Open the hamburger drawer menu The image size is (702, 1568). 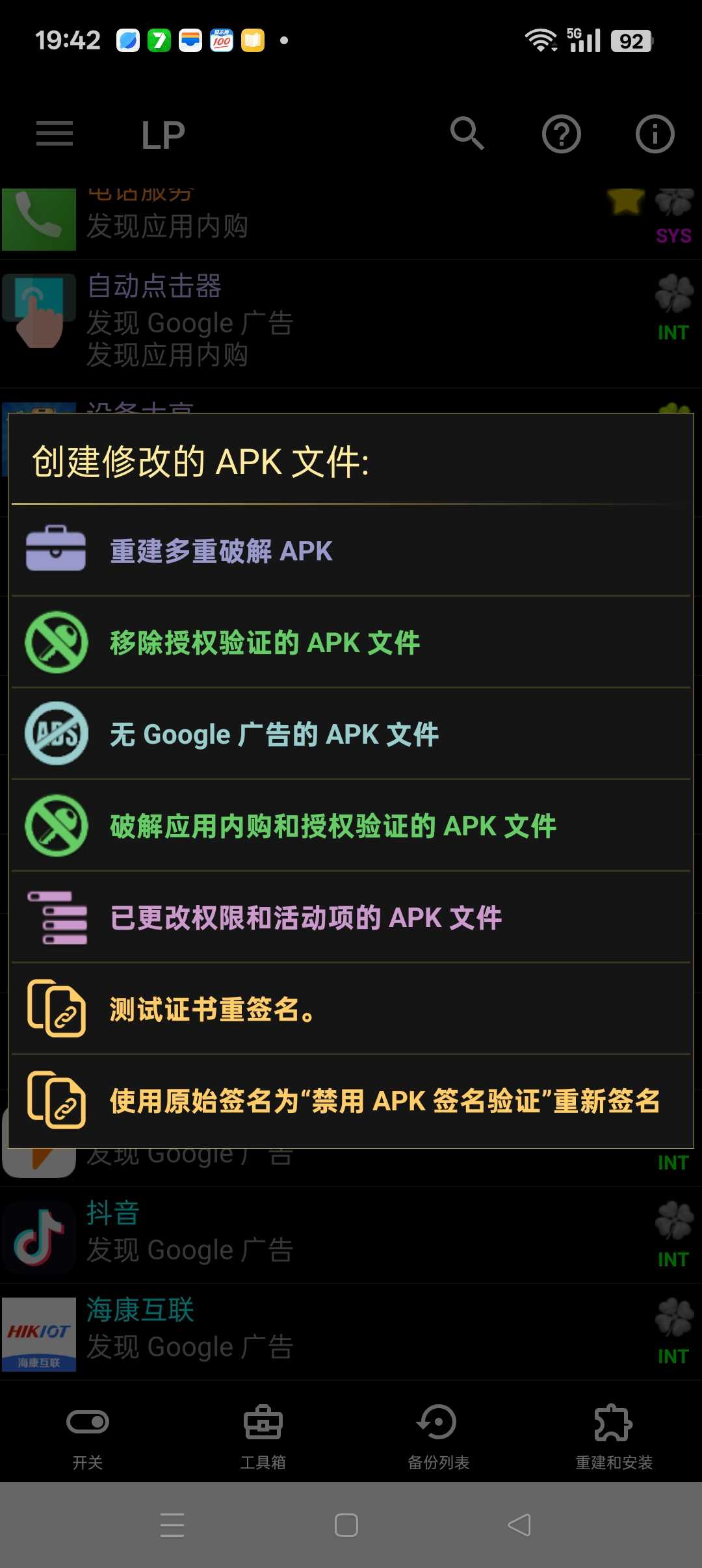(x=55, y=134)
